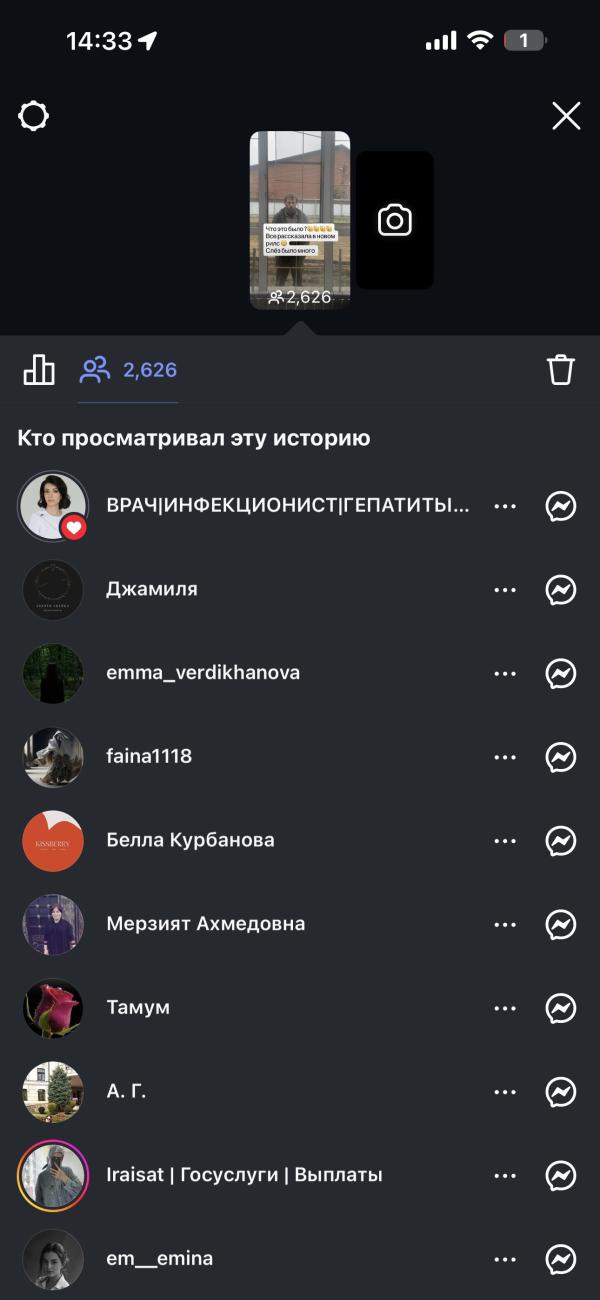Viewport: 600px width, 1300px height.
Task: Open more options for em__emina
Action: click(x=505, y=1259)
